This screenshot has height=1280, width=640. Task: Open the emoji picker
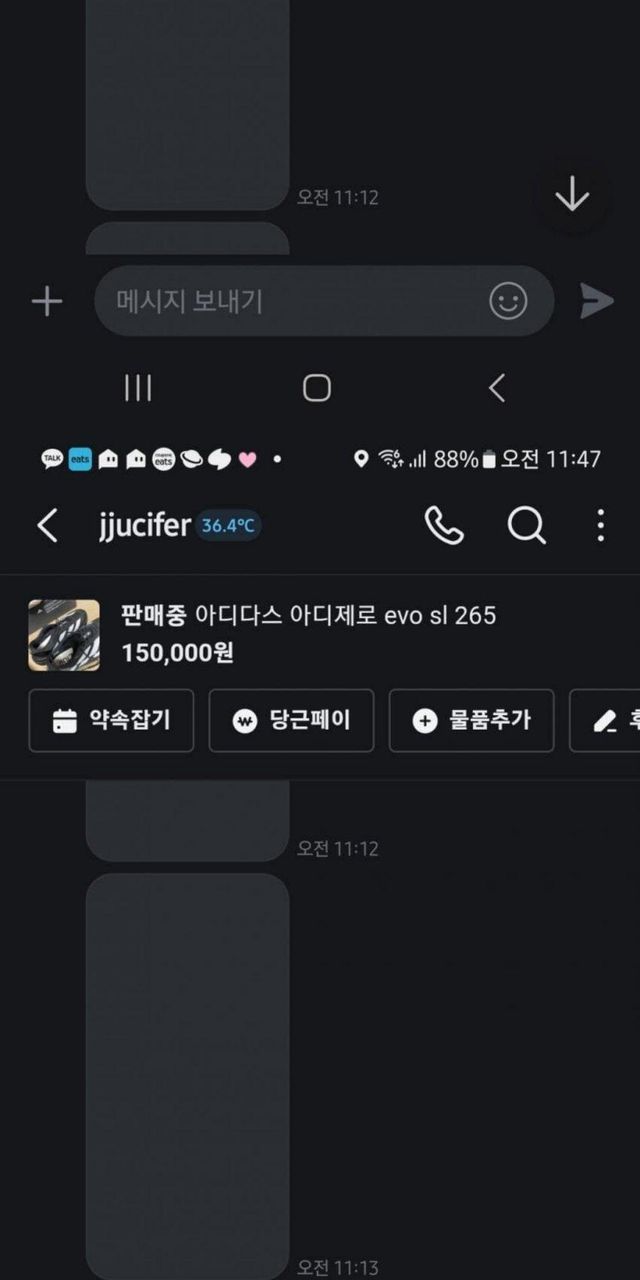point(508,301)
